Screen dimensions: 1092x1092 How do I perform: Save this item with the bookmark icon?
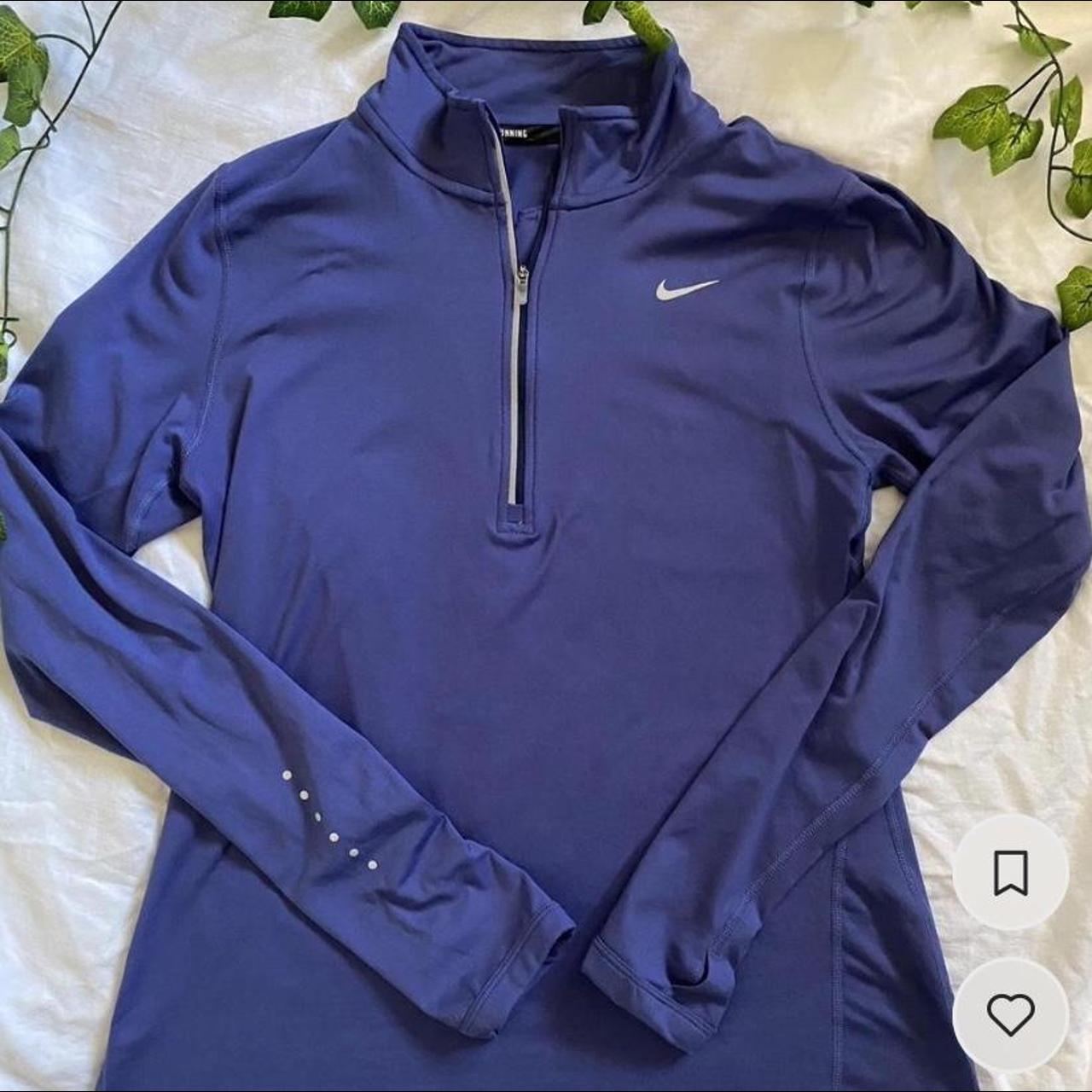point(1011,872)
